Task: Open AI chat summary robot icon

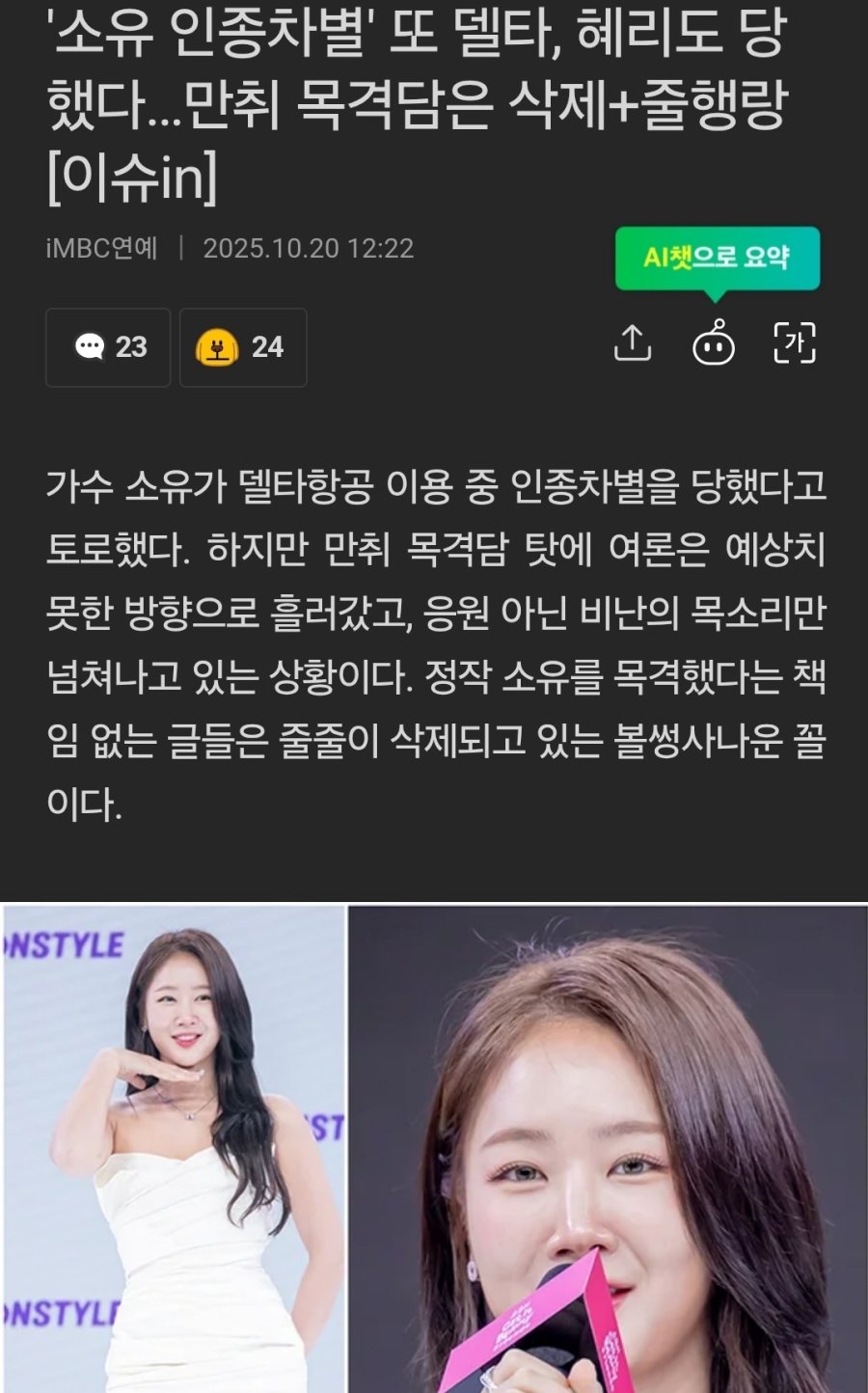Action: [714, 343]
